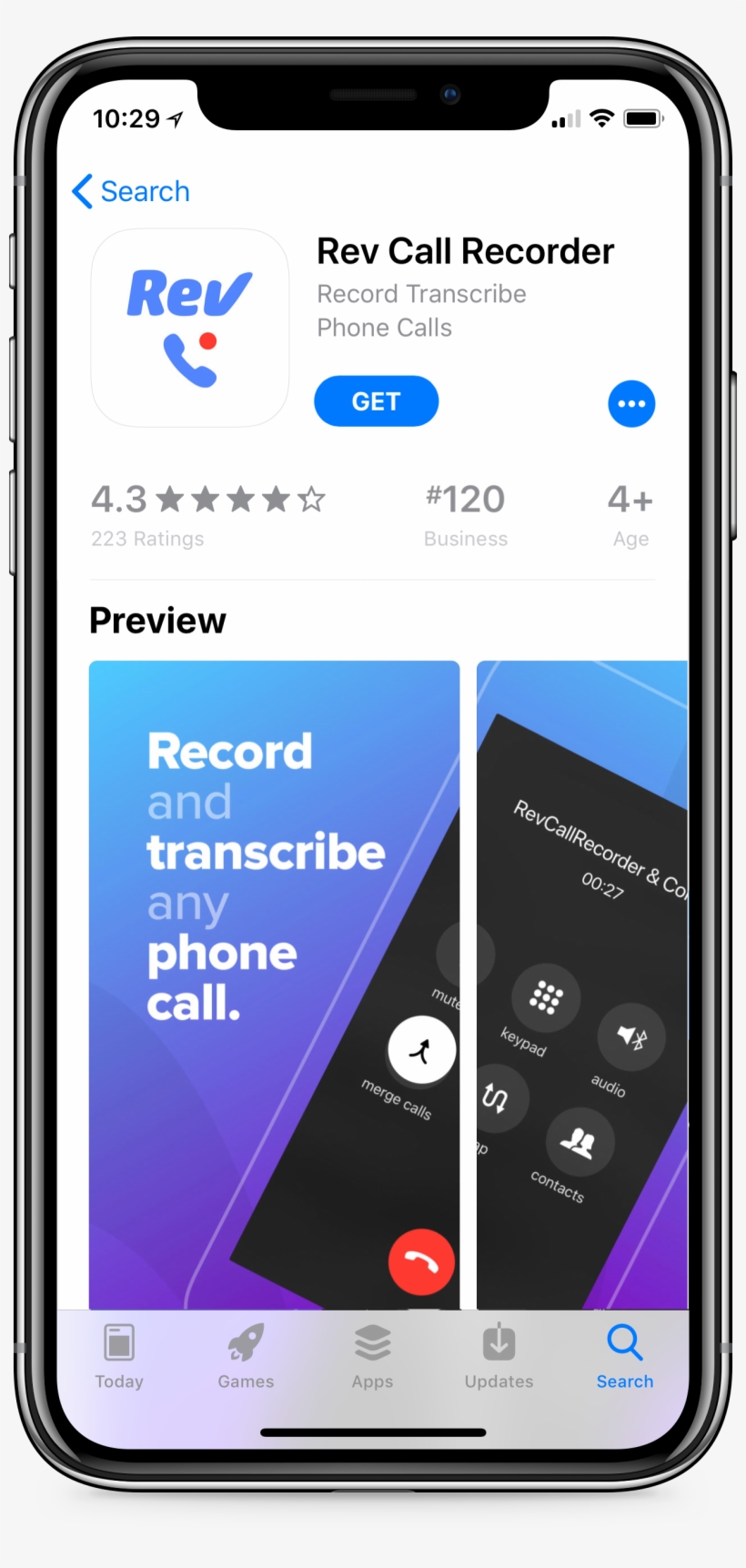Go back to Search results
The height and width of the screenshot is (1568, 746).
pyautogui.click(x=131, y=191)
